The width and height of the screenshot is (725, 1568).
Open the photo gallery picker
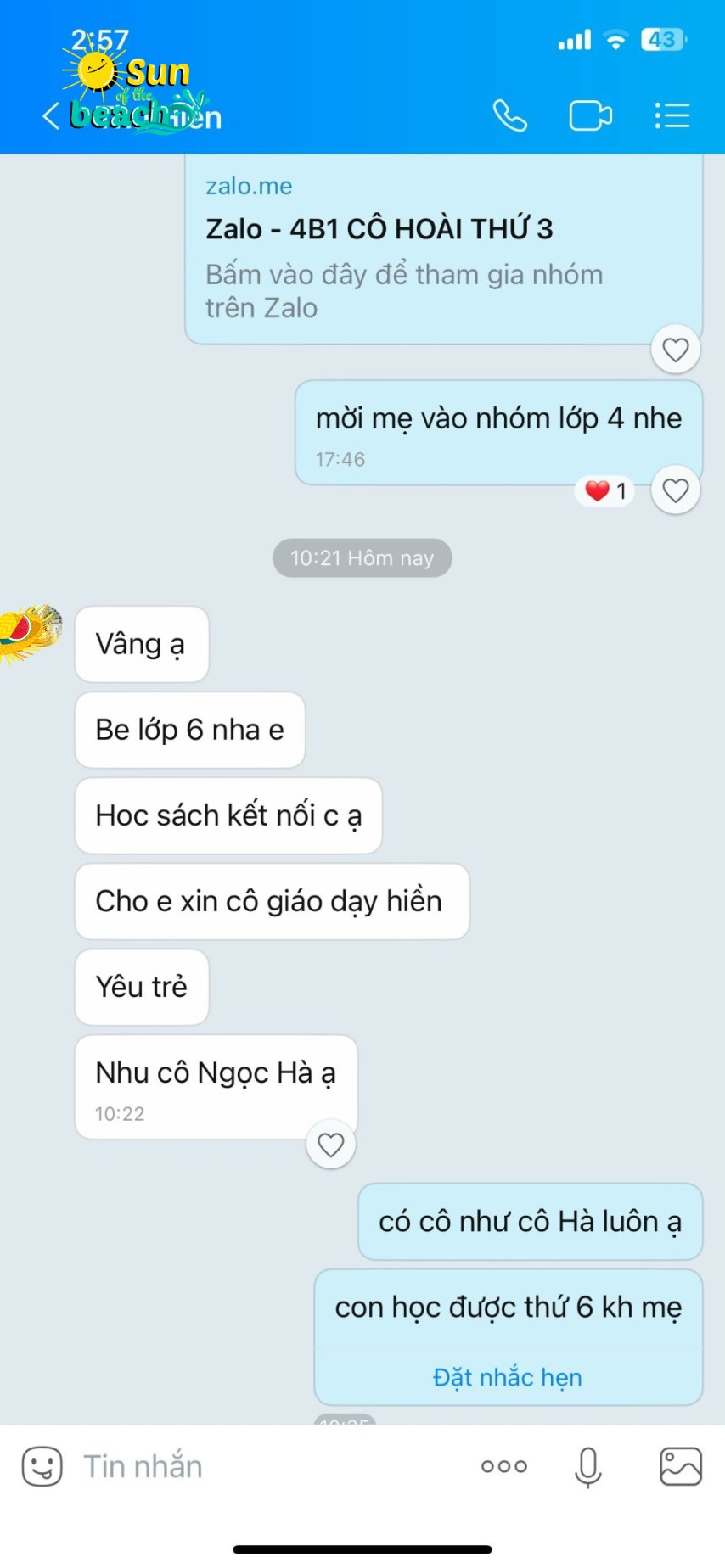tap(681, 1466)
